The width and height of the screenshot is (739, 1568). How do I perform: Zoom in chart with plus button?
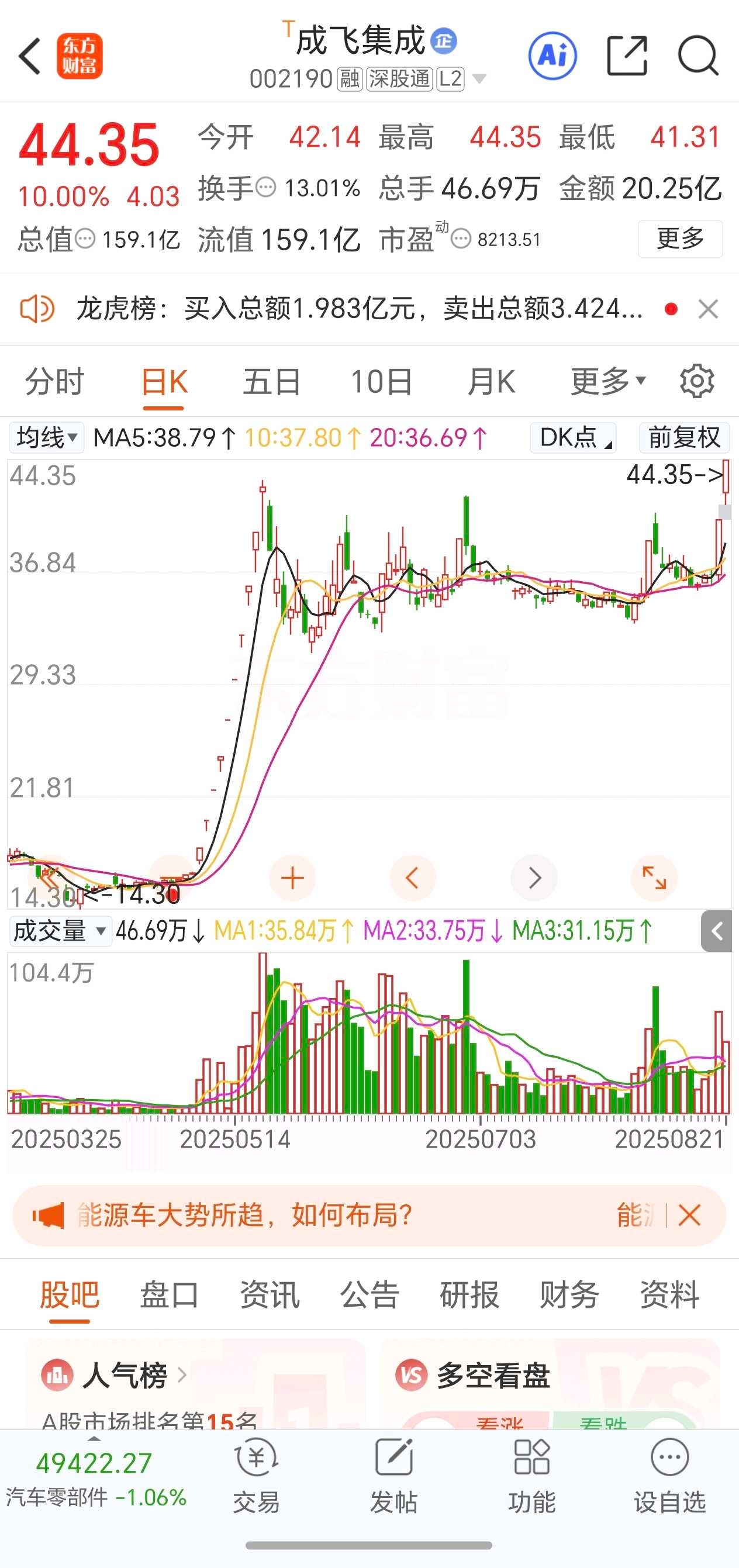click(x=293, y=878)
